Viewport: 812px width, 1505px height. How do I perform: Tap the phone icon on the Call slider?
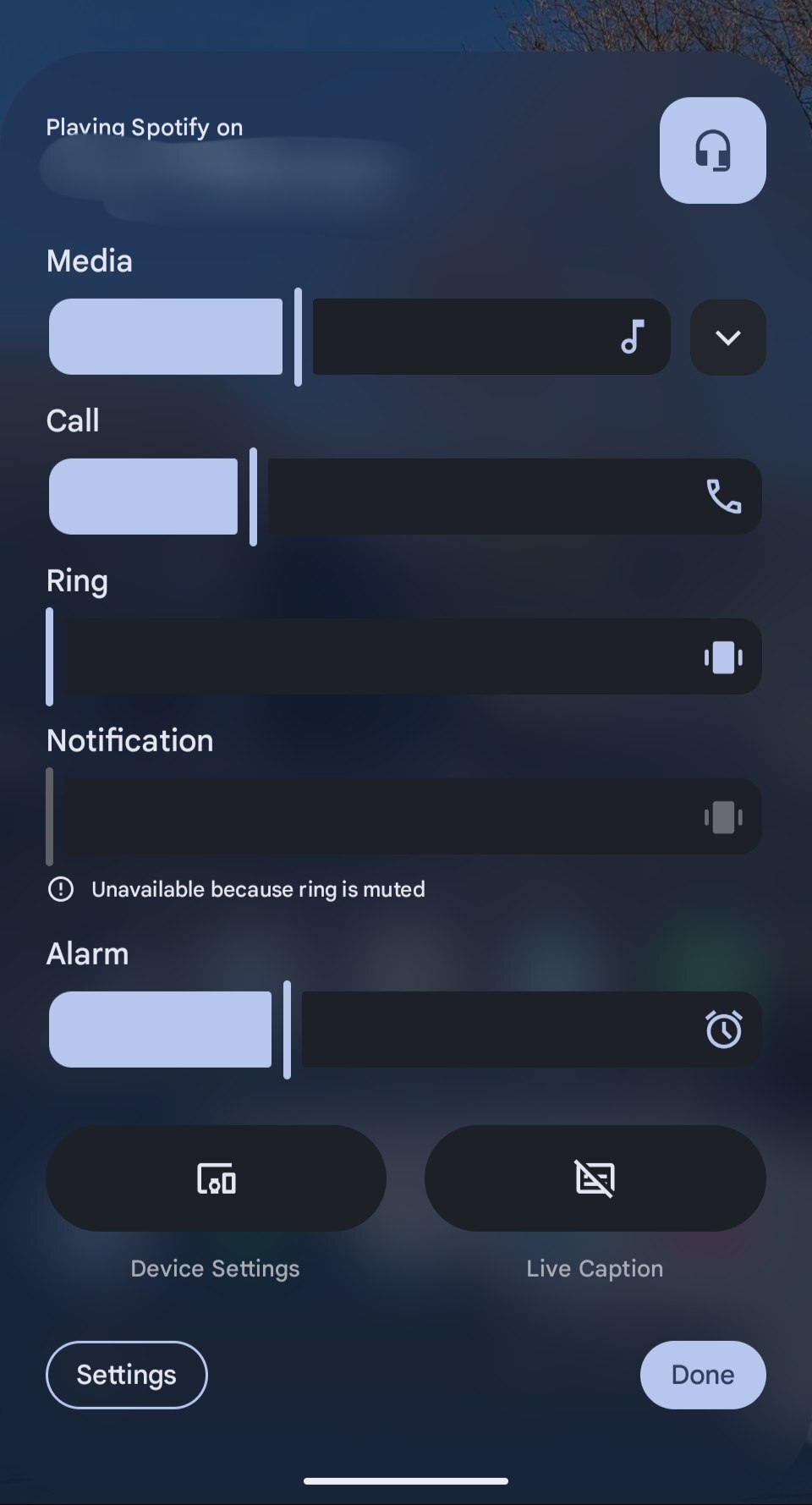(x=724, y=497)
